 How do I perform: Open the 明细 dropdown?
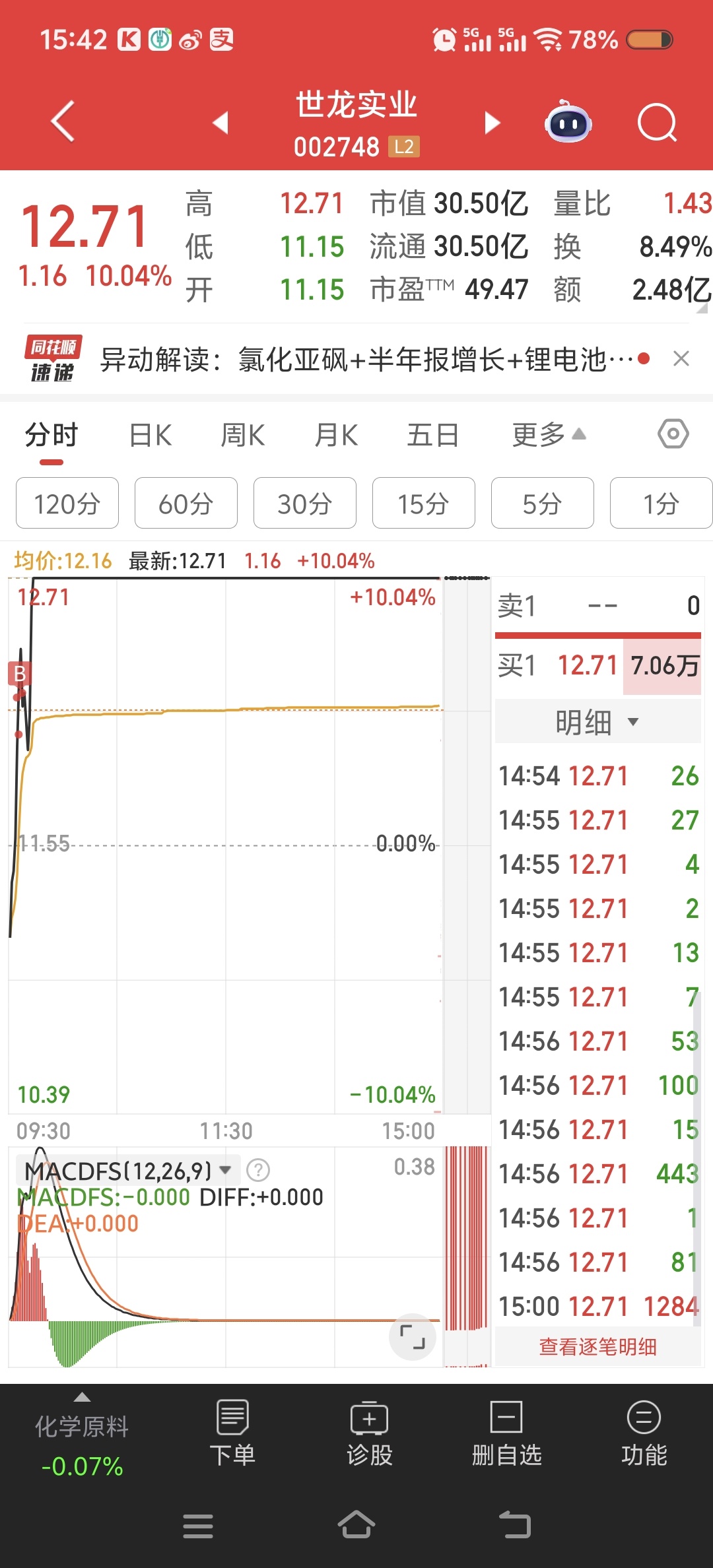(x=597, y=722)
